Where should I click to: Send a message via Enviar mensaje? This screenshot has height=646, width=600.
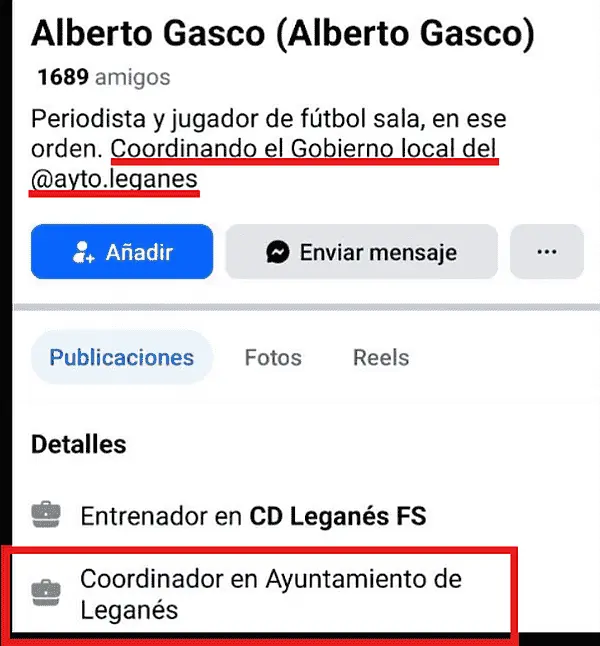(x=361, y=252)
